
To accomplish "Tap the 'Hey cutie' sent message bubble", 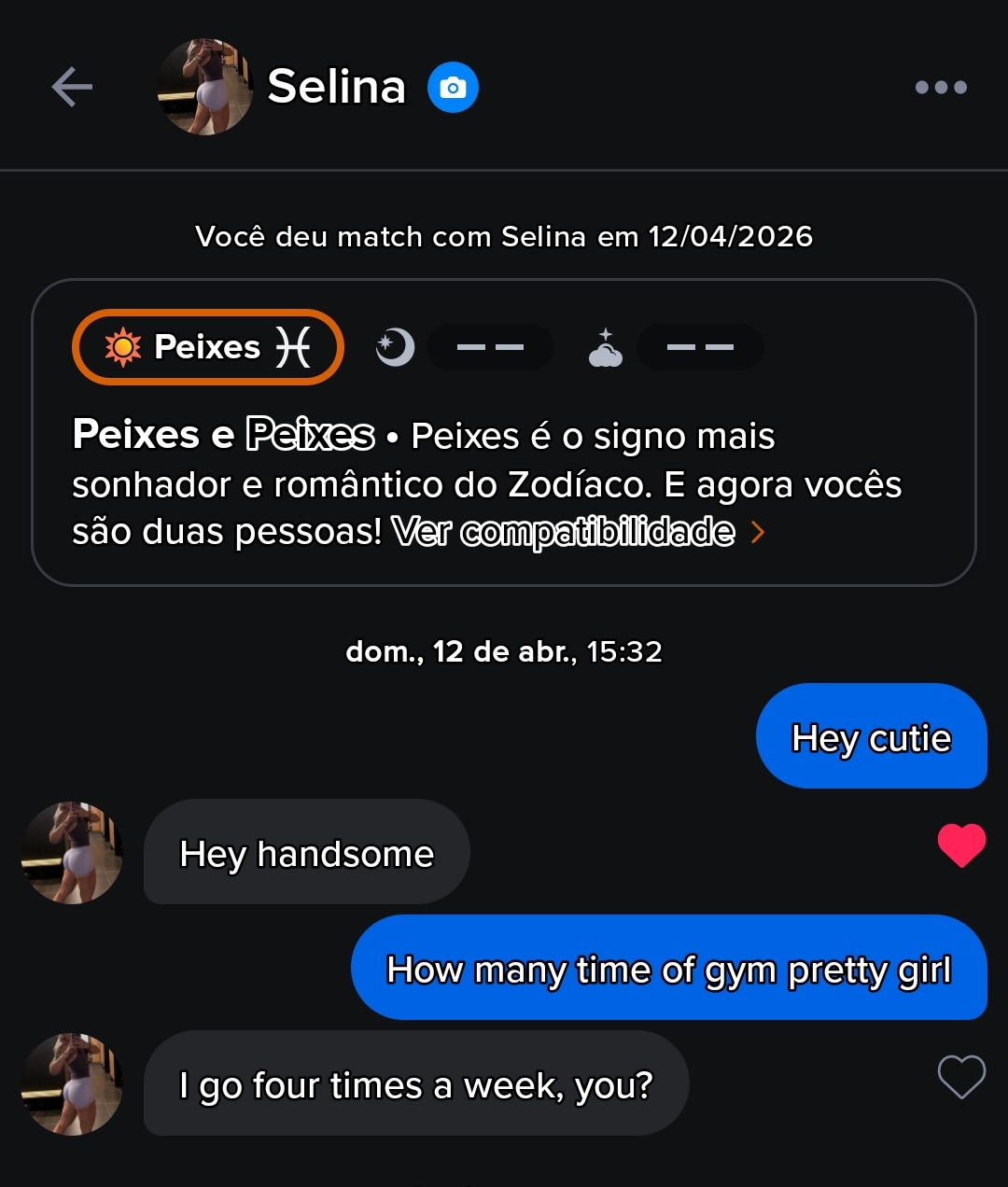I will click(871, 737).
